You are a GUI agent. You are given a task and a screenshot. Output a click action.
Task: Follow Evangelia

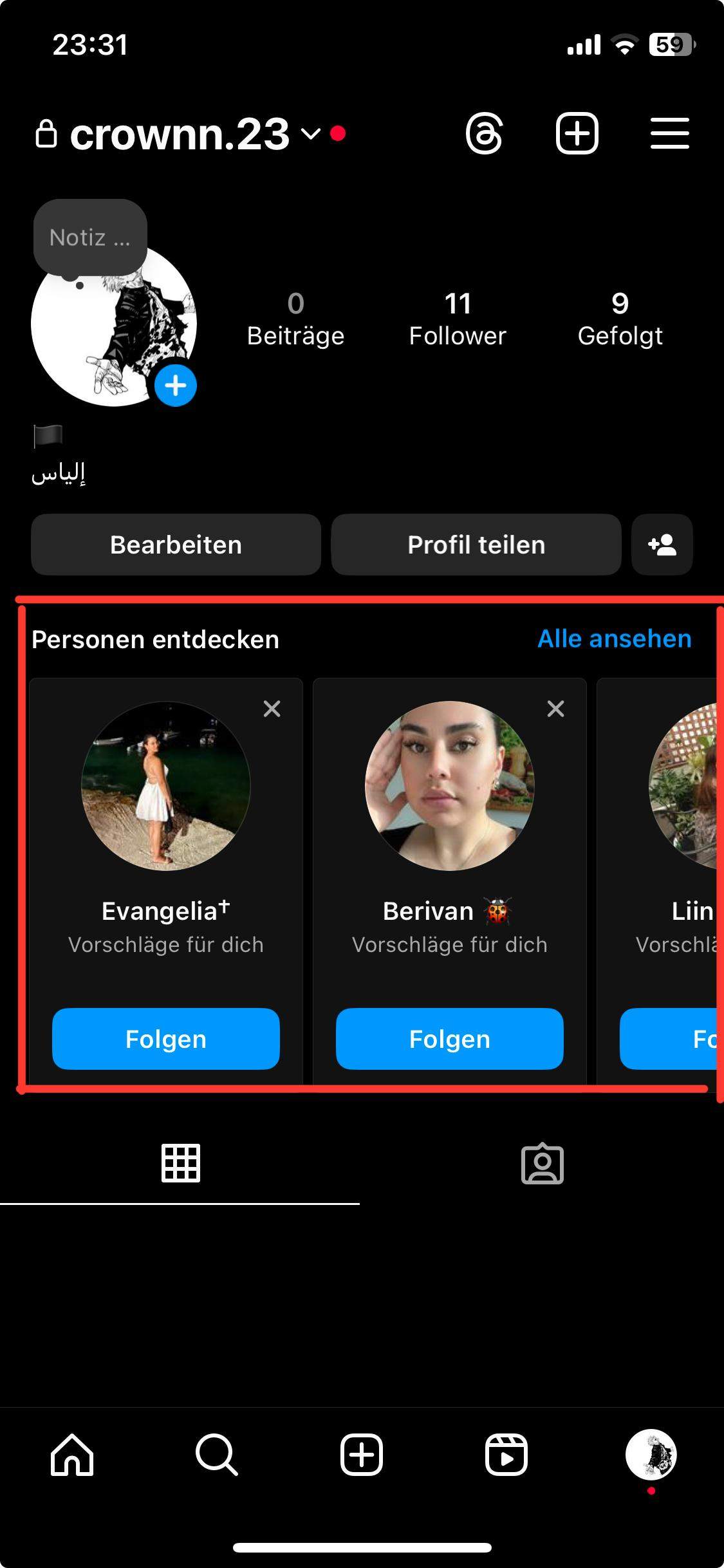point(166,1039)
